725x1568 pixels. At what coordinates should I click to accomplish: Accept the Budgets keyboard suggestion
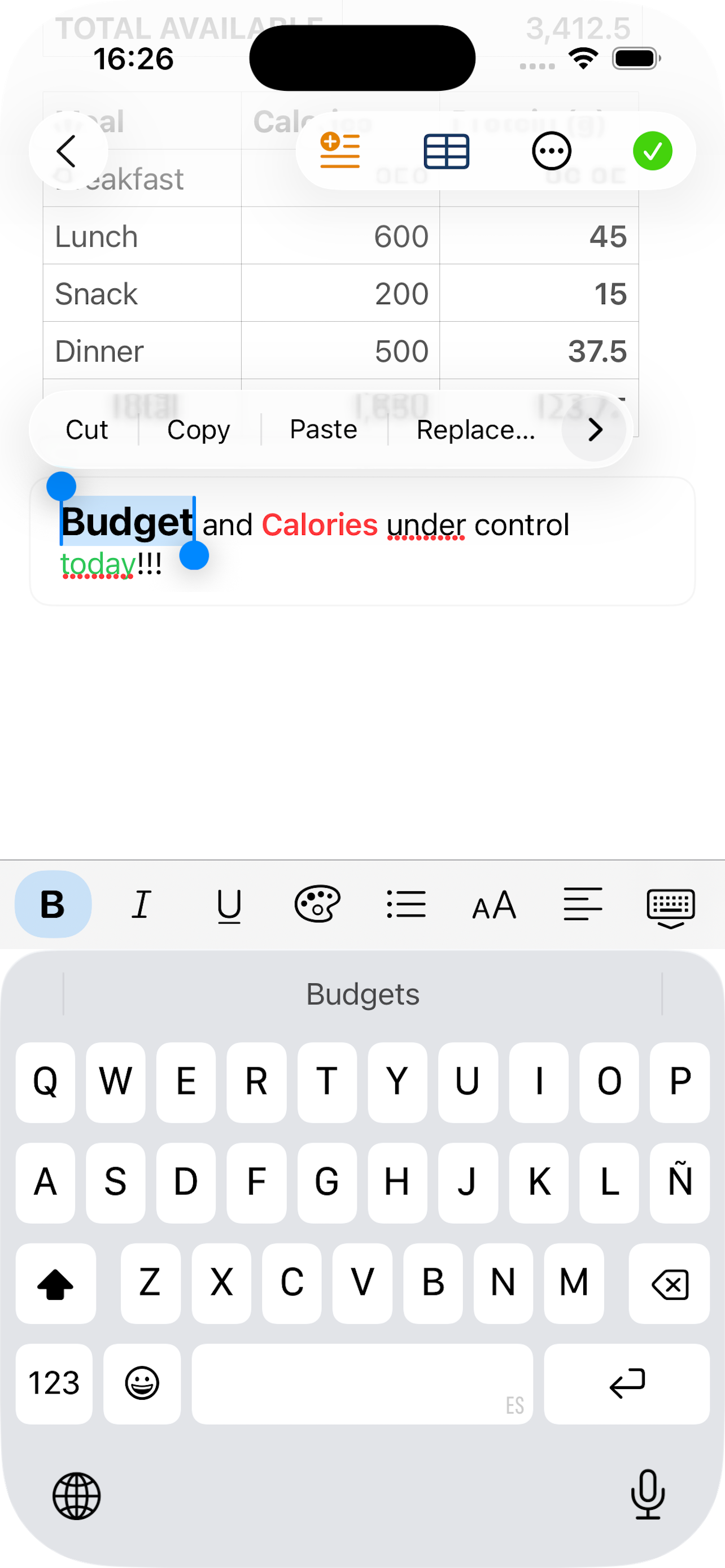point(363,994)
